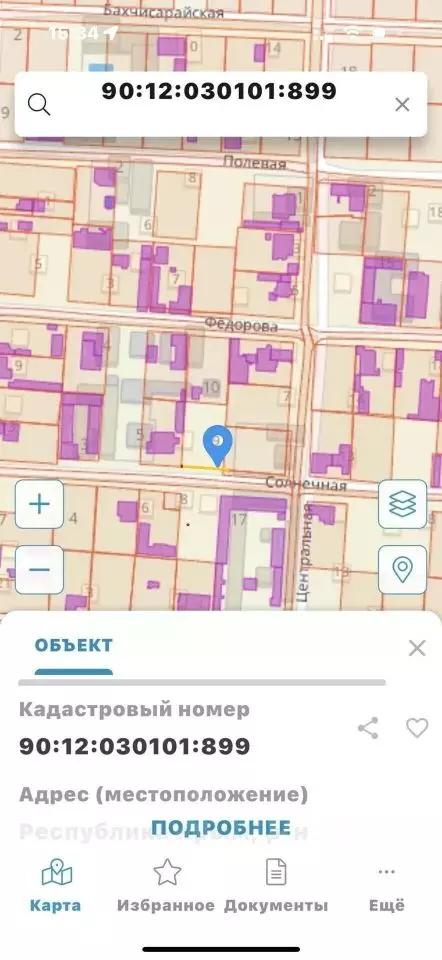This screenshot has height=960, width=442.
Task: Add the object to favorites with heart
Action: [417, 728]
